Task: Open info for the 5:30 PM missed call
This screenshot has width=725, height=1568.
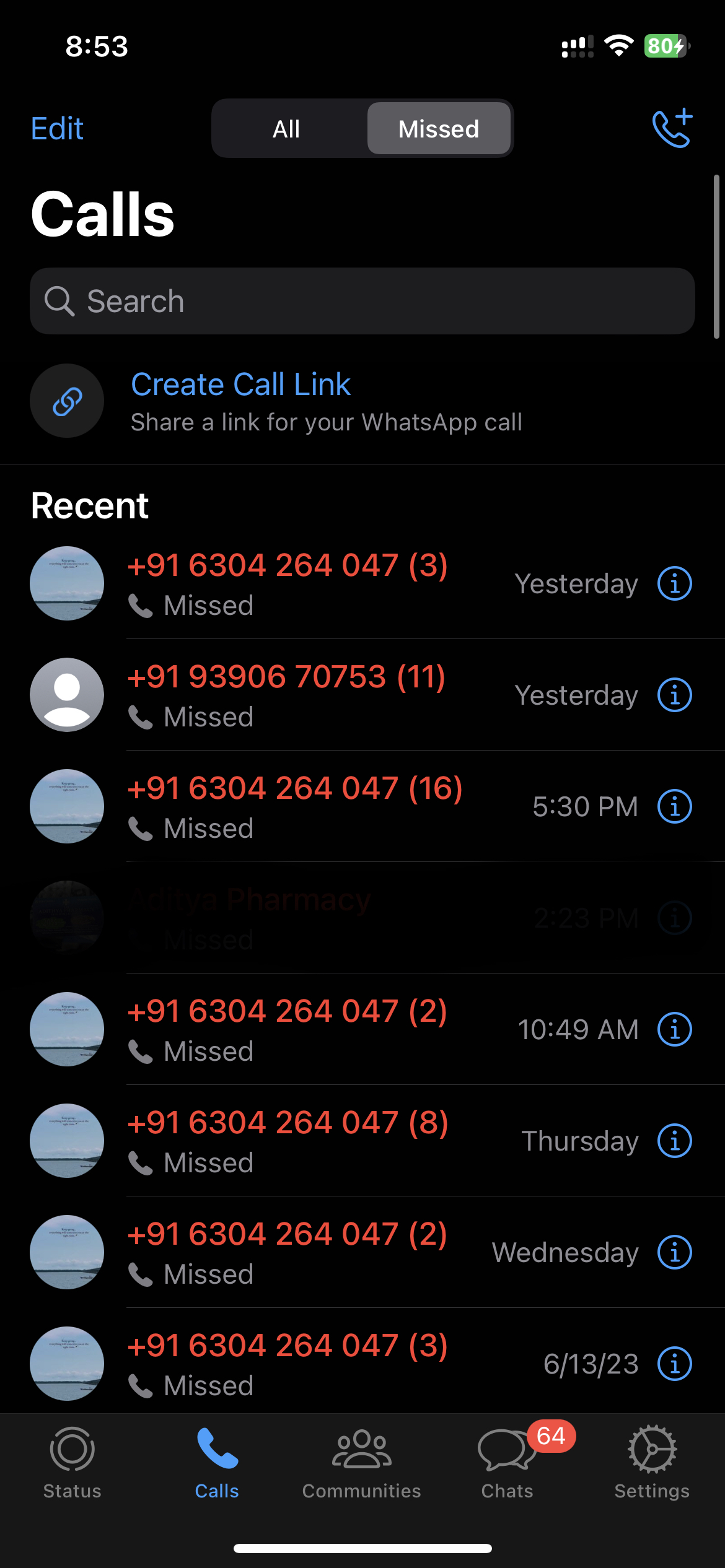Action: (x=674, y=806)
